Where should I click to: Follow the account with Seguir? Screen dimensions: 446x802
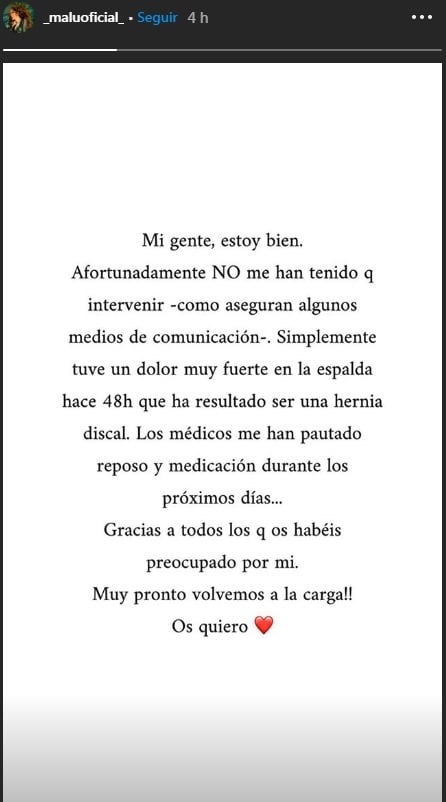[157, 17]
